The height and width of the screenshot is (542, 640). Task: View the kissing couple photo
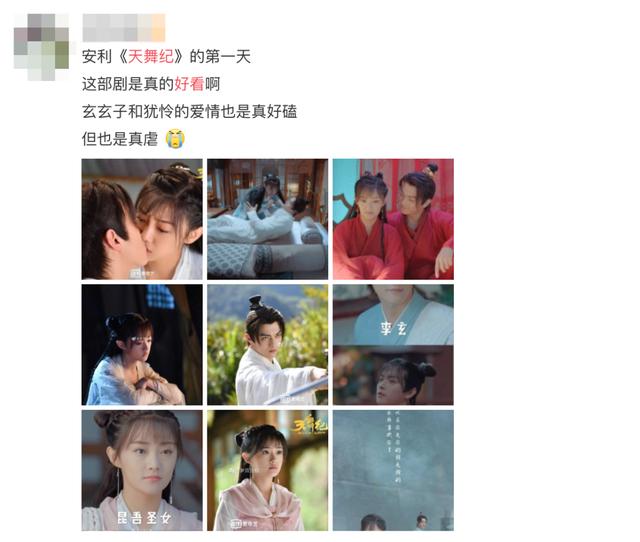click(x=142, y=219)
